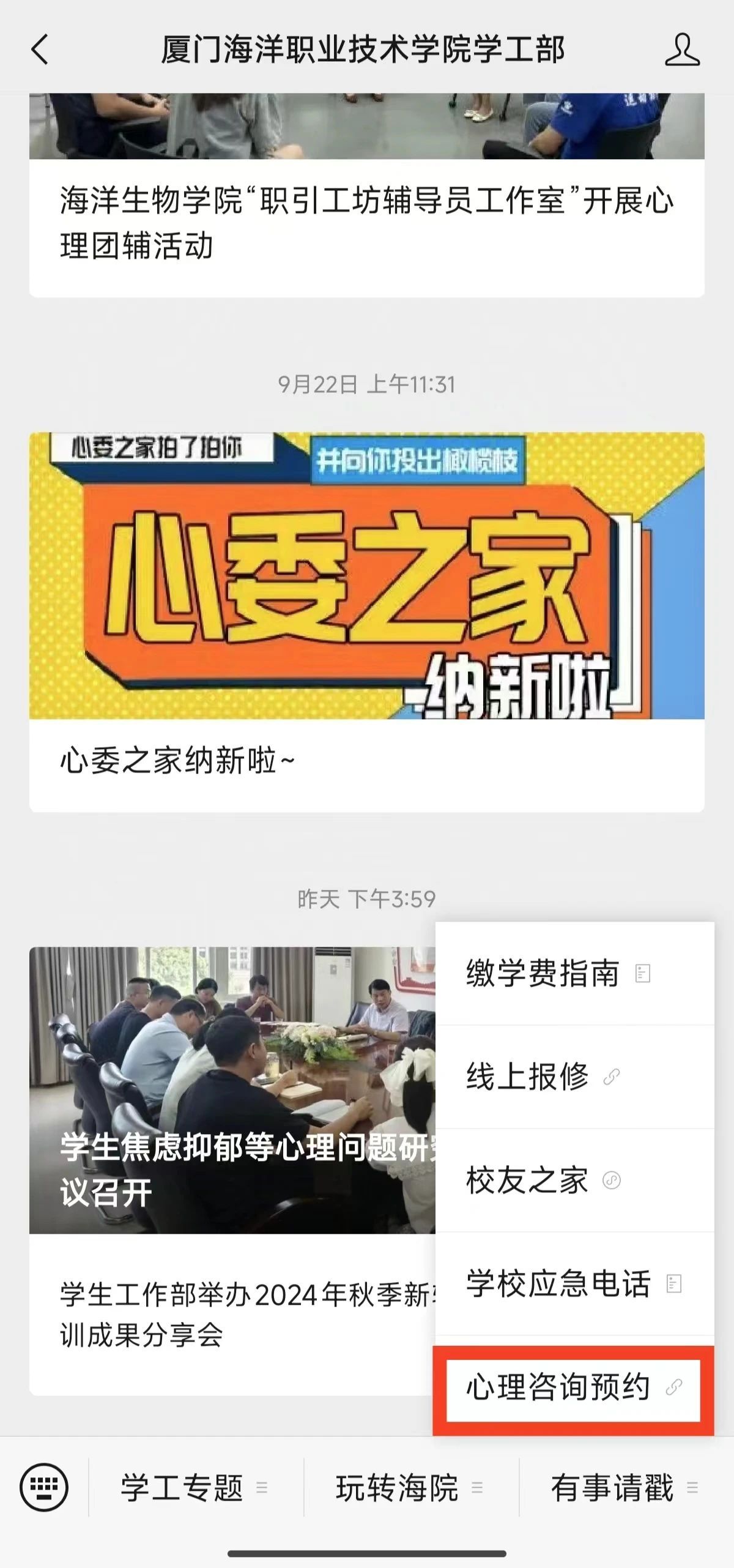Go back from the official account page

40,50
